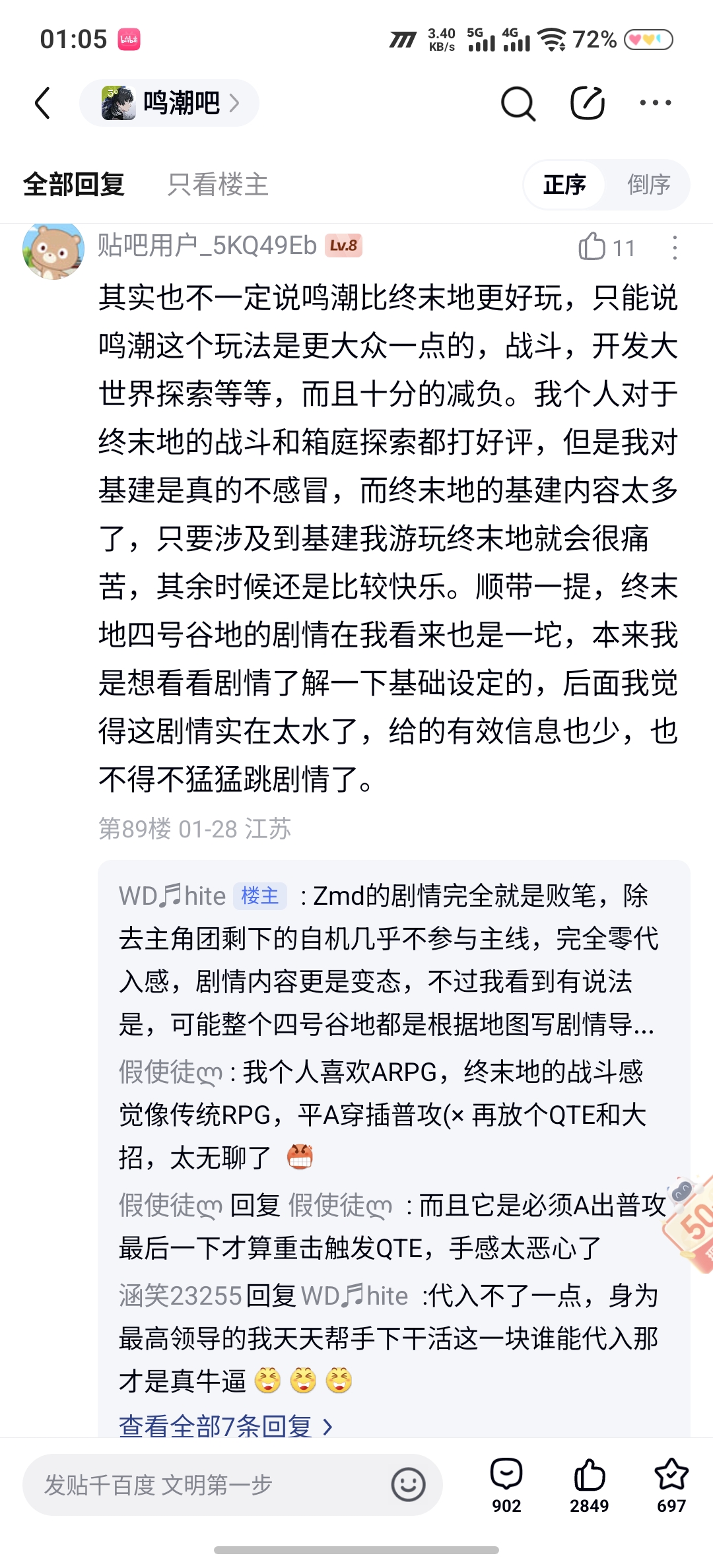Select 正序 sort order

tap(565, 184)
